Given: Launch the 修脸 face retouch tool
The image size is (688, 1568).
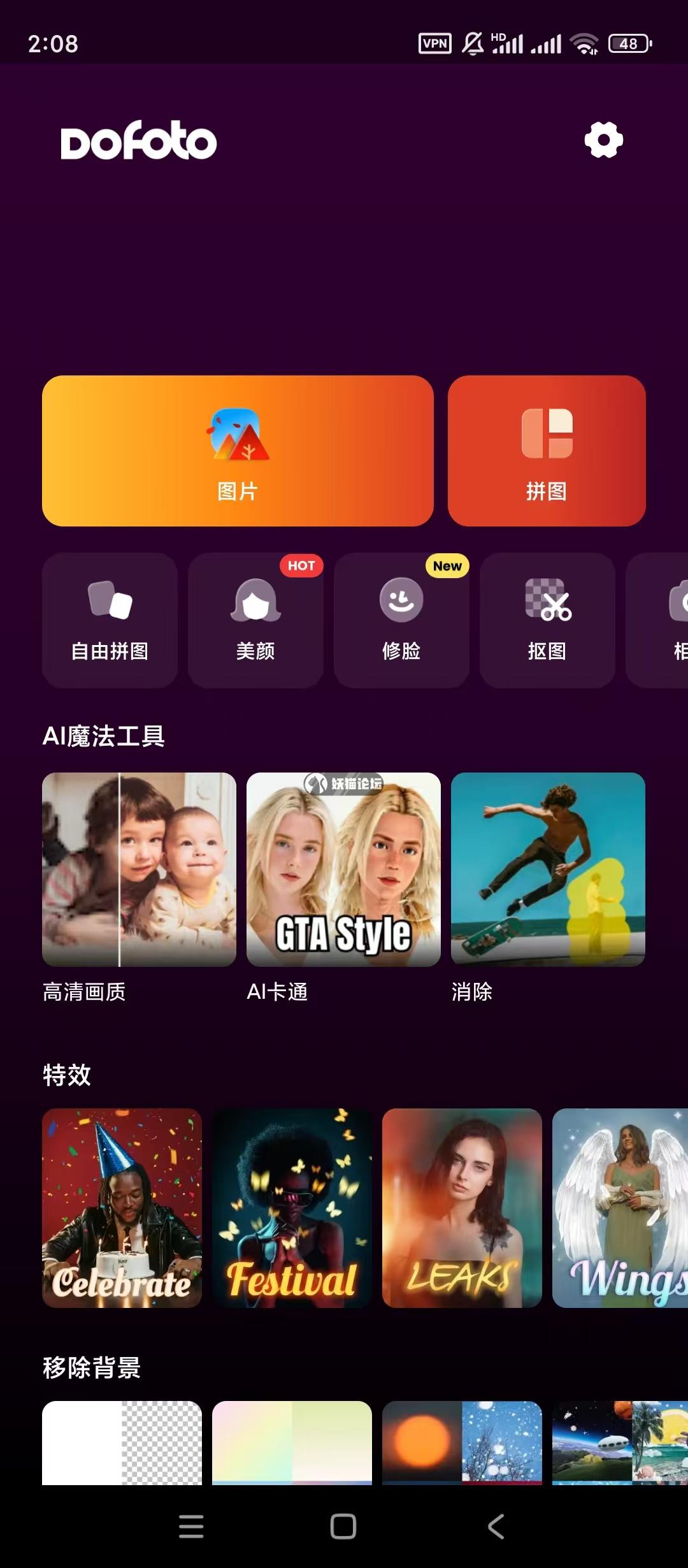Looking at the screenshot, I should click(401, 620).
